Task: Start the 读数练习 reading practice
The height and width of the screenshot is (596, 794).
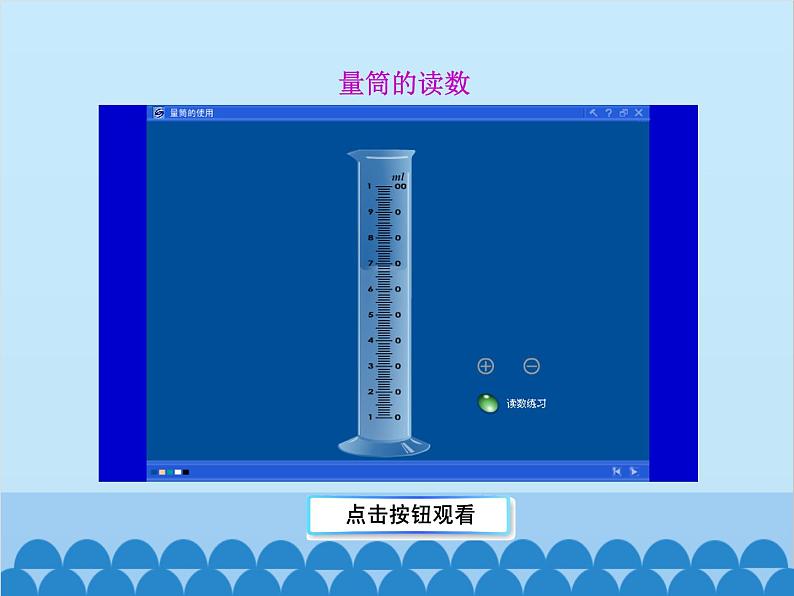Action: [488, 403]
